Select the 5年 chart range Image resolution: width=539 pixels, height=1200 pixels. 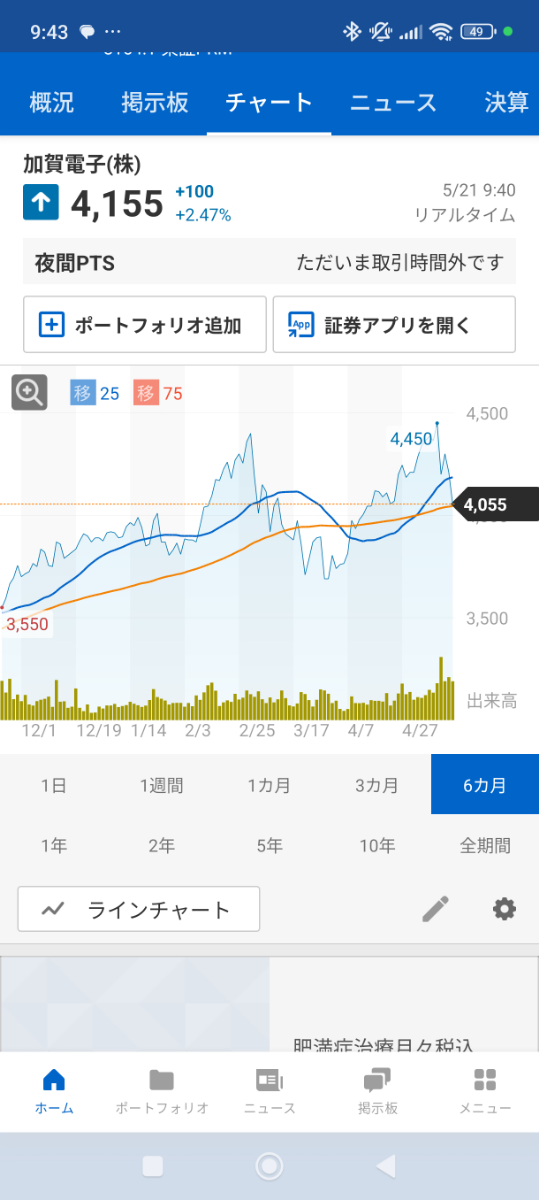tap(269, 845)
